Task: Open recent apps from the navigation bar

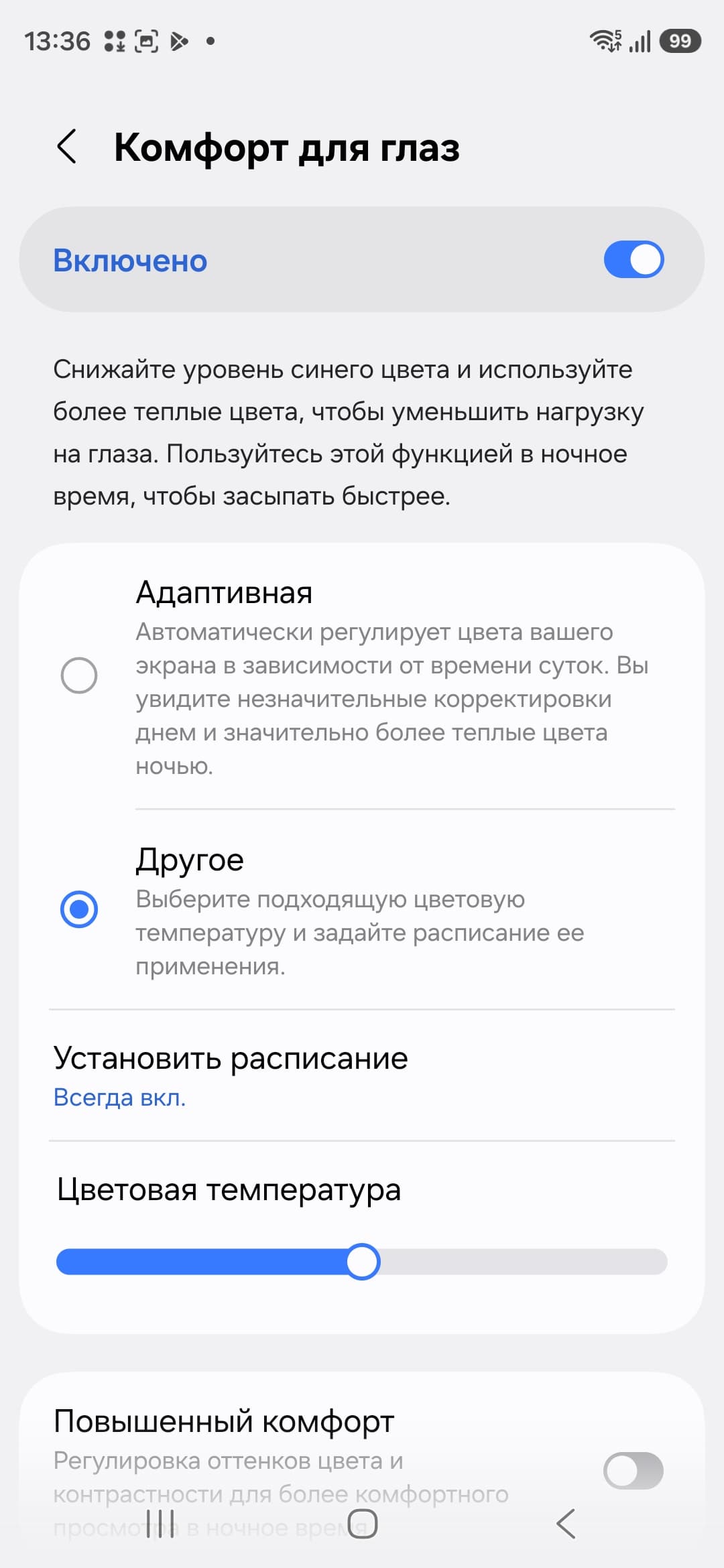Action: click(x=160, y=1524)
